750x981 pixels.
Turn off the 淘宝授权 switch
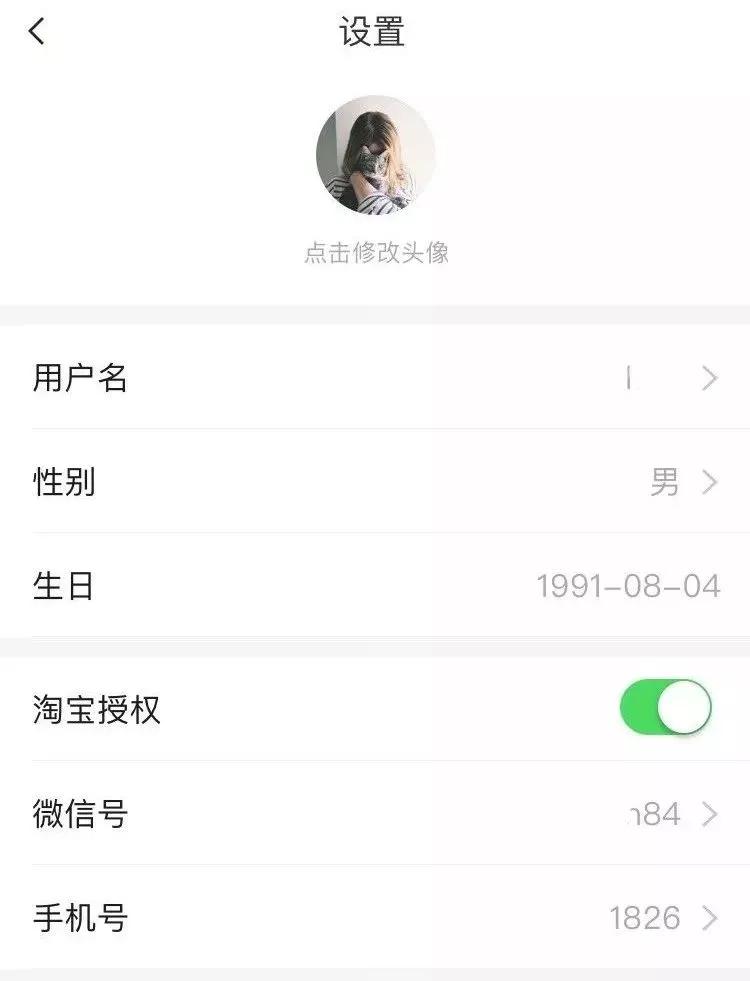click(x=665, y=708)
